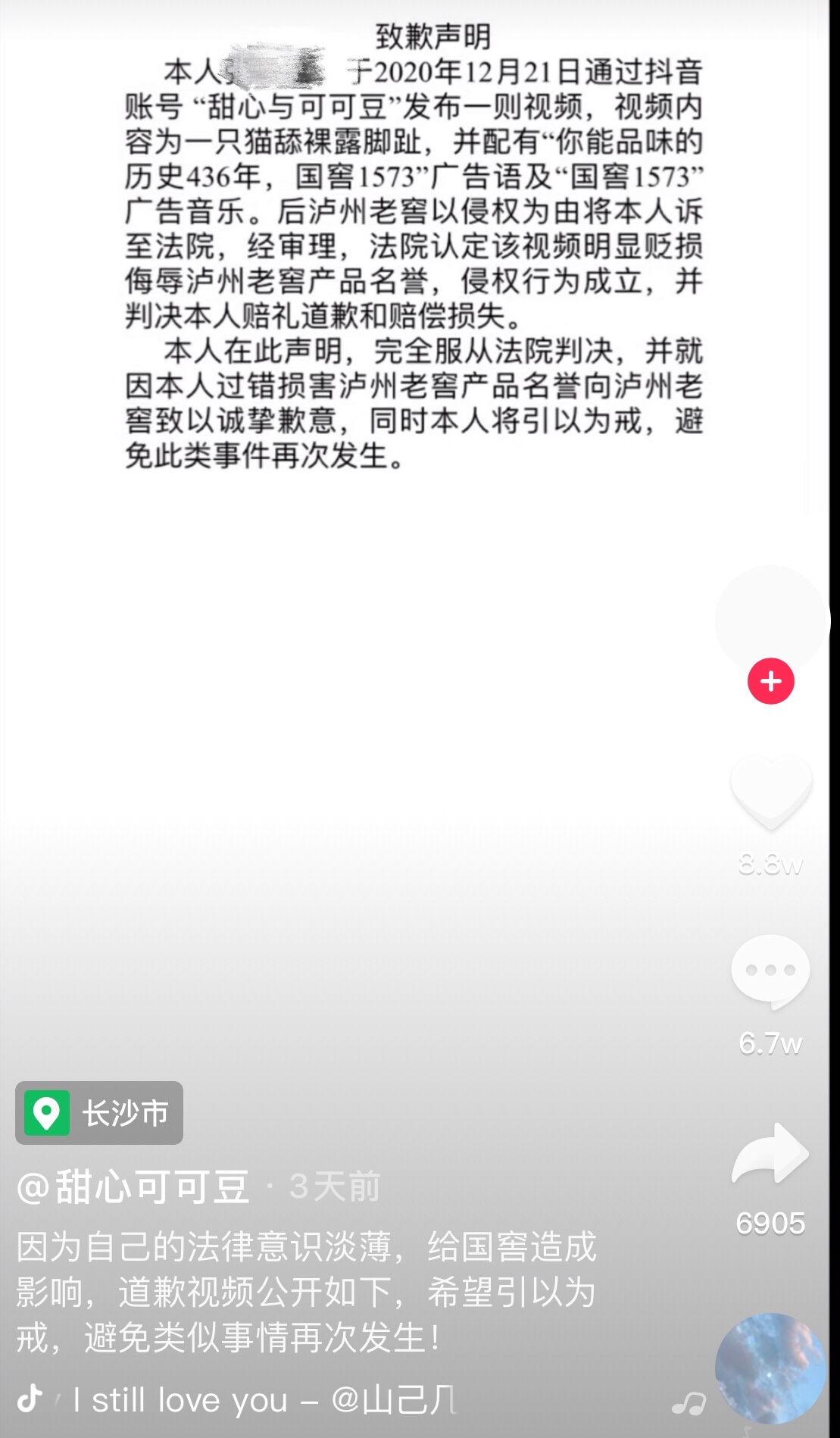Open @甜心可可豆 profile from the username
This screenshot has height=1438, width=840.
tap(133, 1186)
